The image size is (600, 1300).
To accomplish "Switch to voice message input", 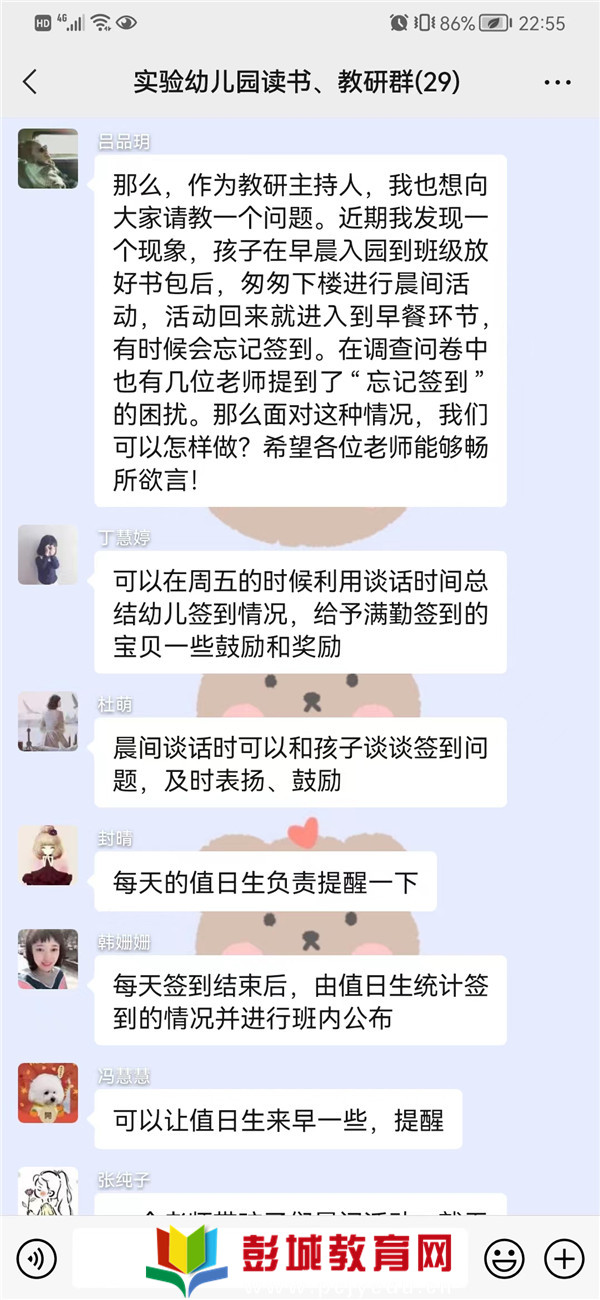I will (37, 1258).
